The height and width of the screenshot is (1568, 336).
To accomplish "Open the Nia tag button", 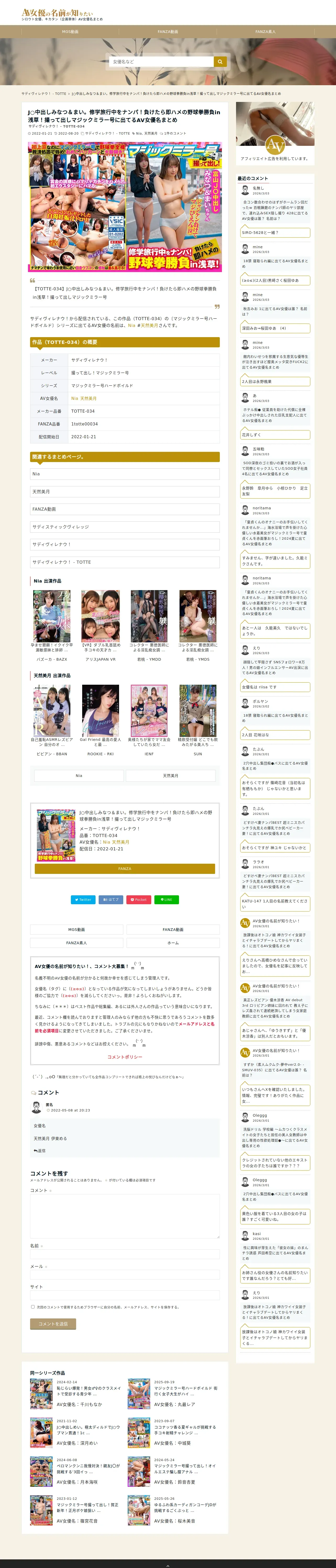I will pyautogui.click(x=79, y=775).
